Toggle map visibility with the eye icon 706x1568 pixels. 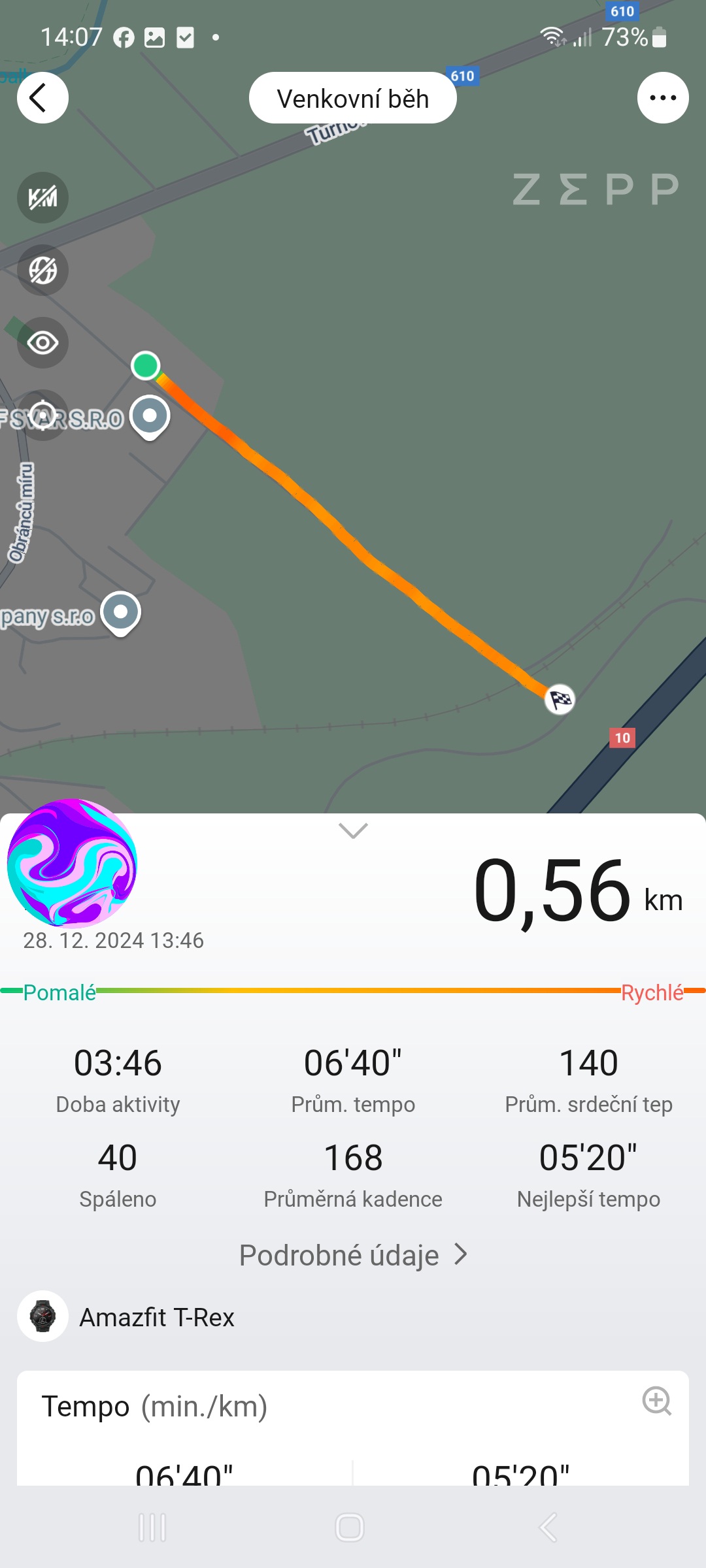[x=42, y=342]
